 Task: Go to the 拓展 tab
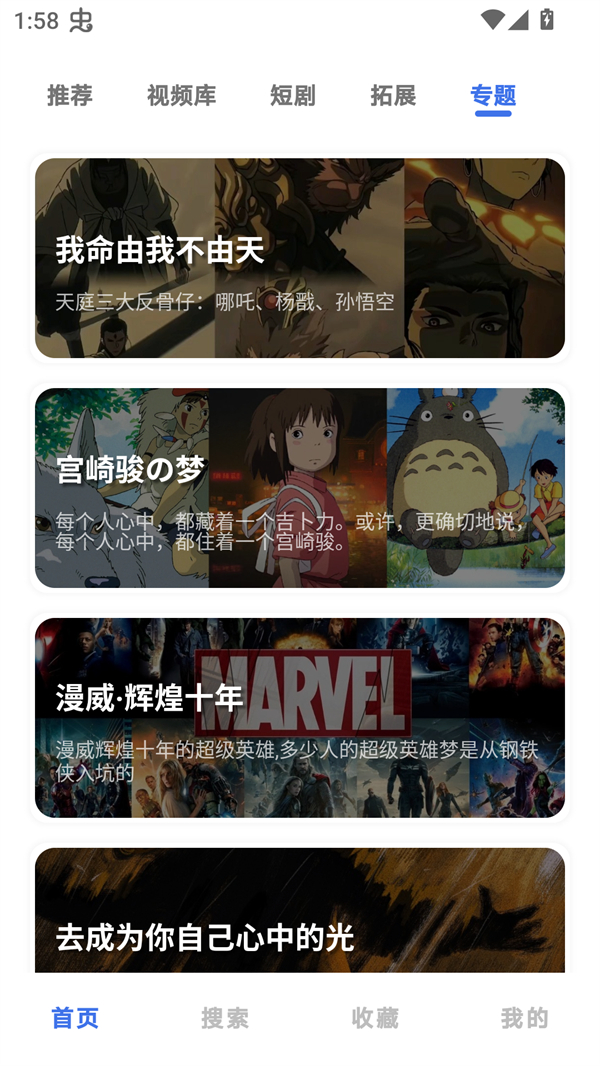point(393,95)
